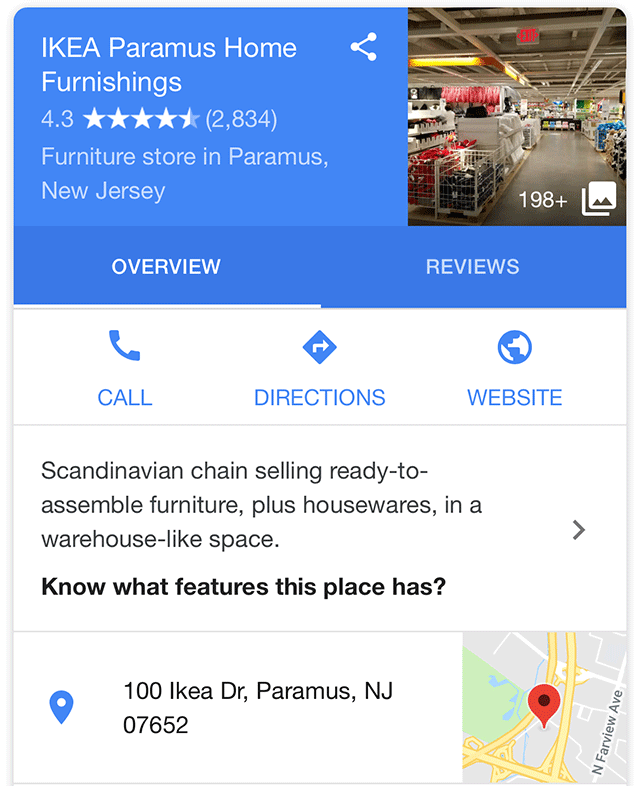The width and height of the screenshot is (640, 786).
Task: Select the Overview tab
Action: coord(166,267)
